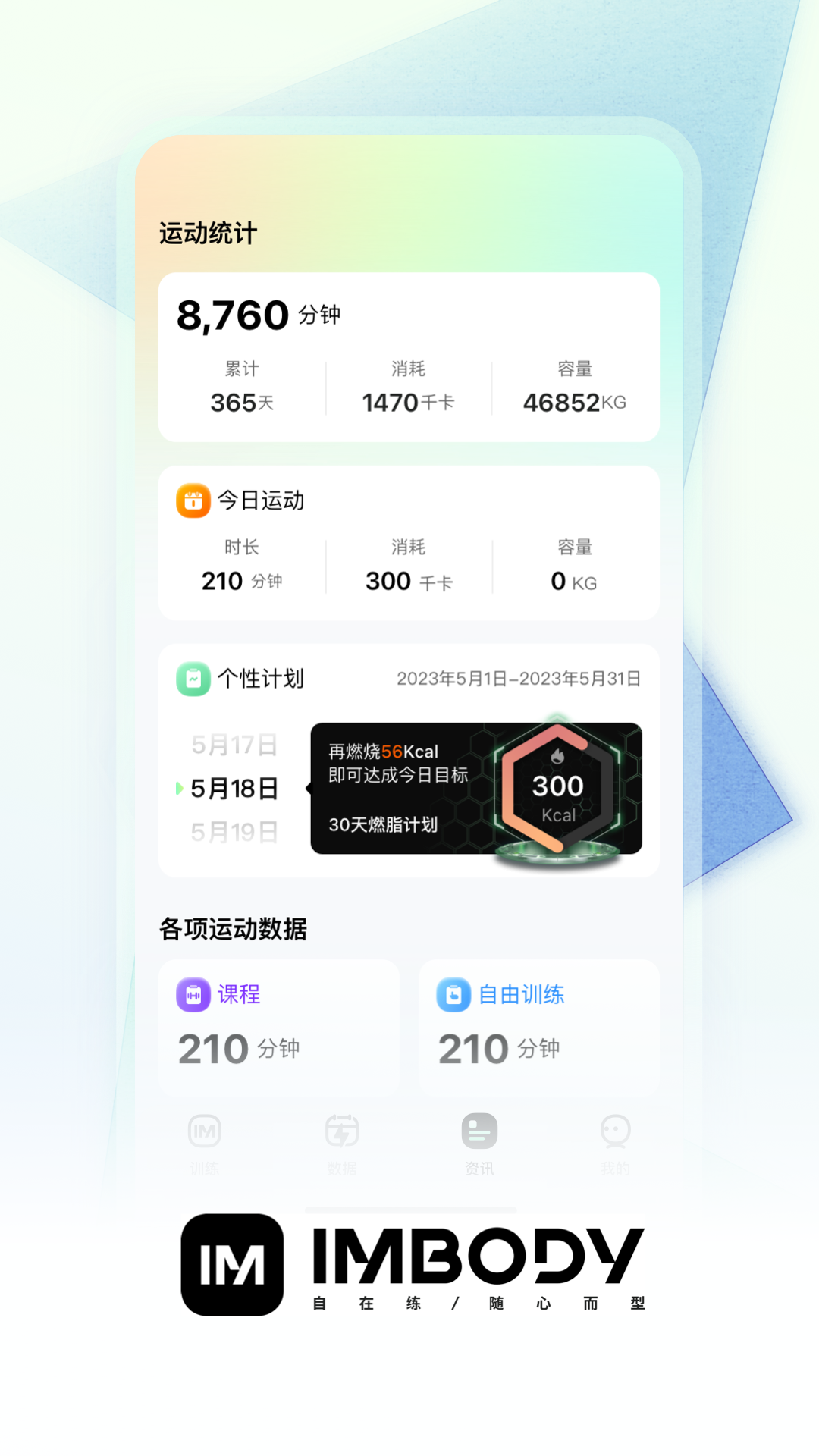Expand the 运动统计 summary card
Viewport: 819px width, 1456px height.
pos(409,356)
